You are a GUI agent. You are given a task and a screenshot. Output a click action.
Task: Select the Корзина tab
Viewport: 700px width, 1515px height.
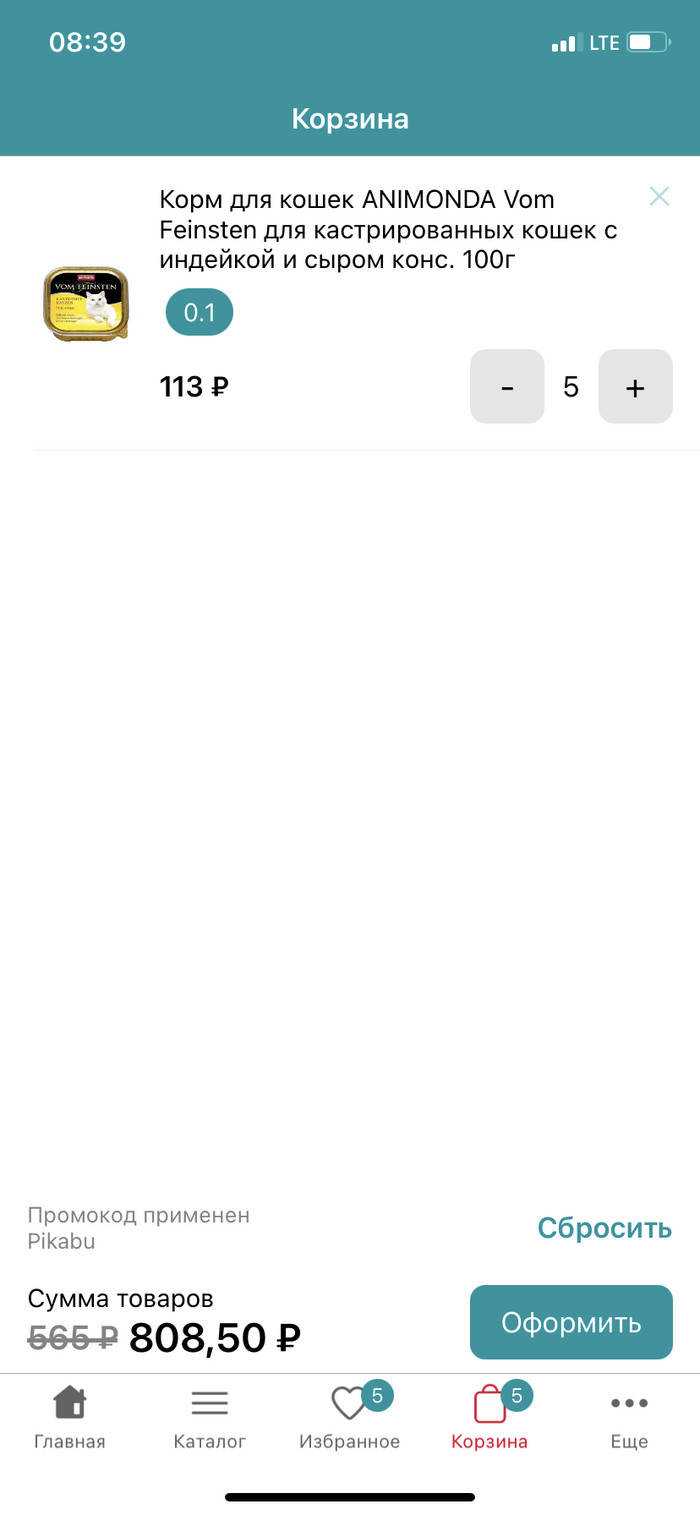[x=490, y=1418]
